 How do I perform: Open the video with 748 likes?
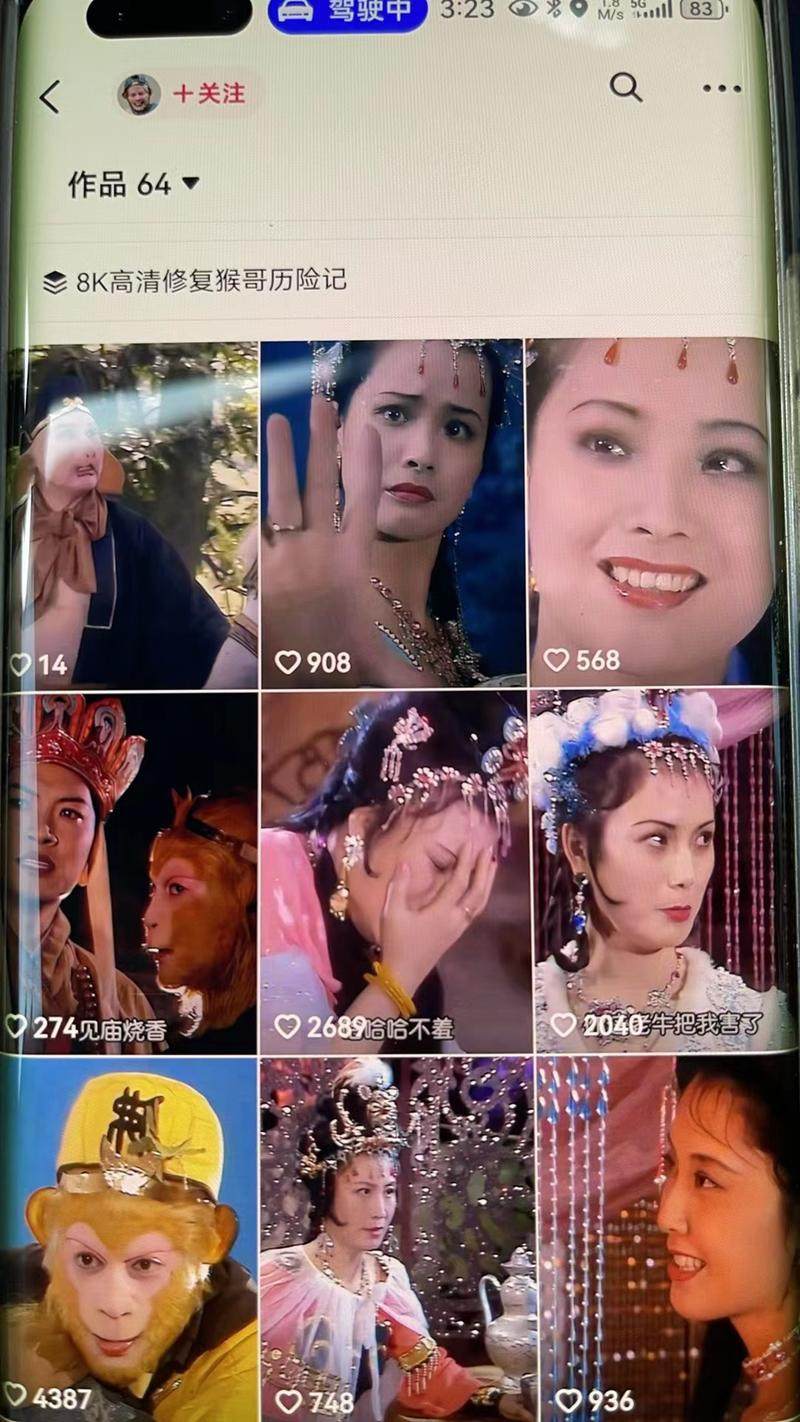395,1240
